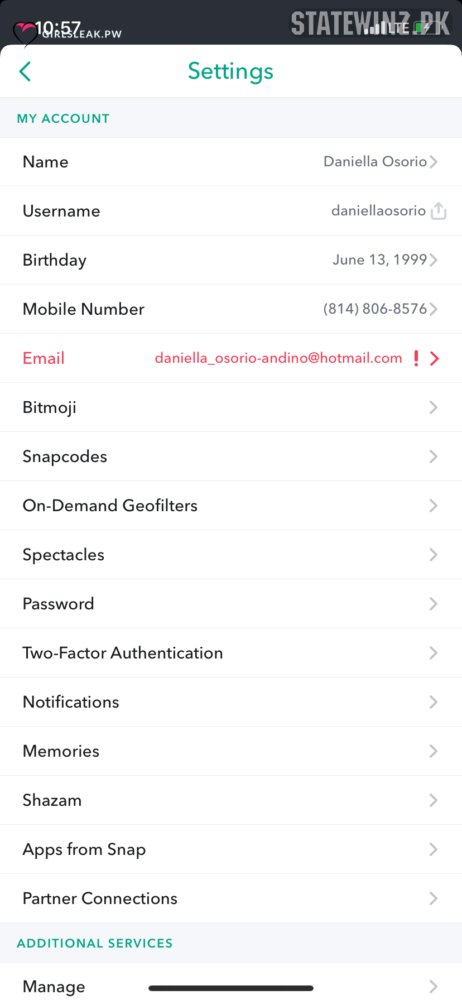Select the Spectacles row
This screenshot has width=462, height=1000.
[231, 555]
